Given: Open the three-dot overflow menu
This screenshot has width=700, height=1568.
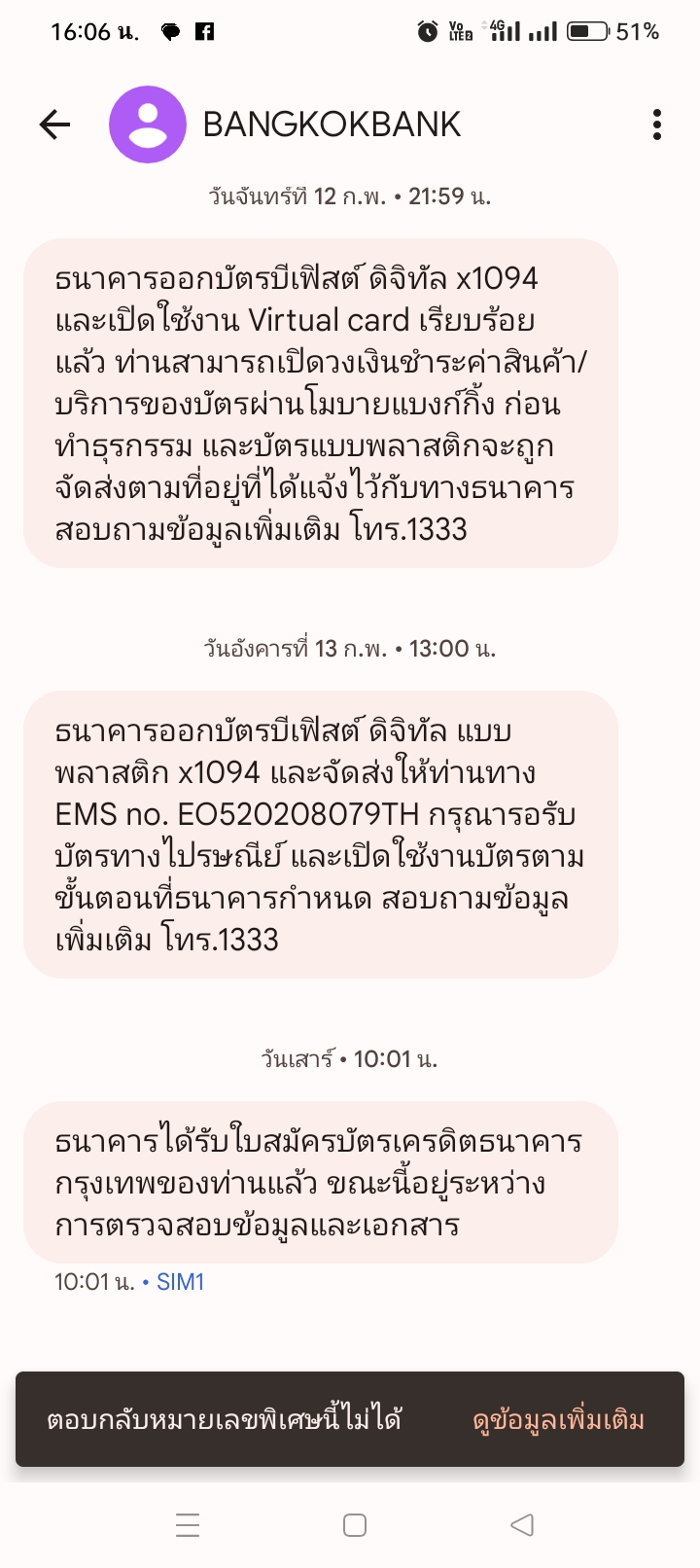Looking at the screenshot, I should pos(657,125).
